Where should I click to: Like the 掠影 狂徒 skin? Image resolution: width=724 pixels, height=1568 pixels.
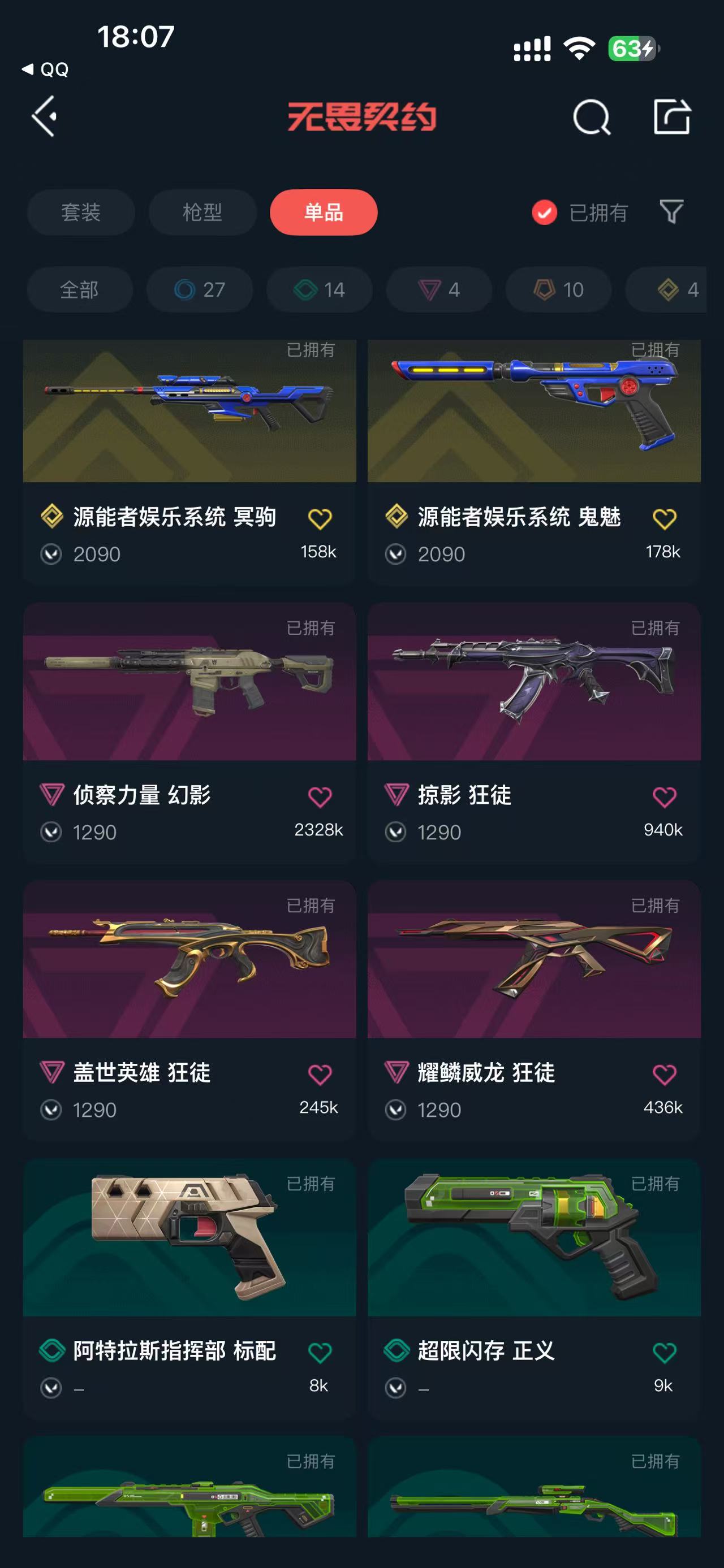(x=663, y=797)
